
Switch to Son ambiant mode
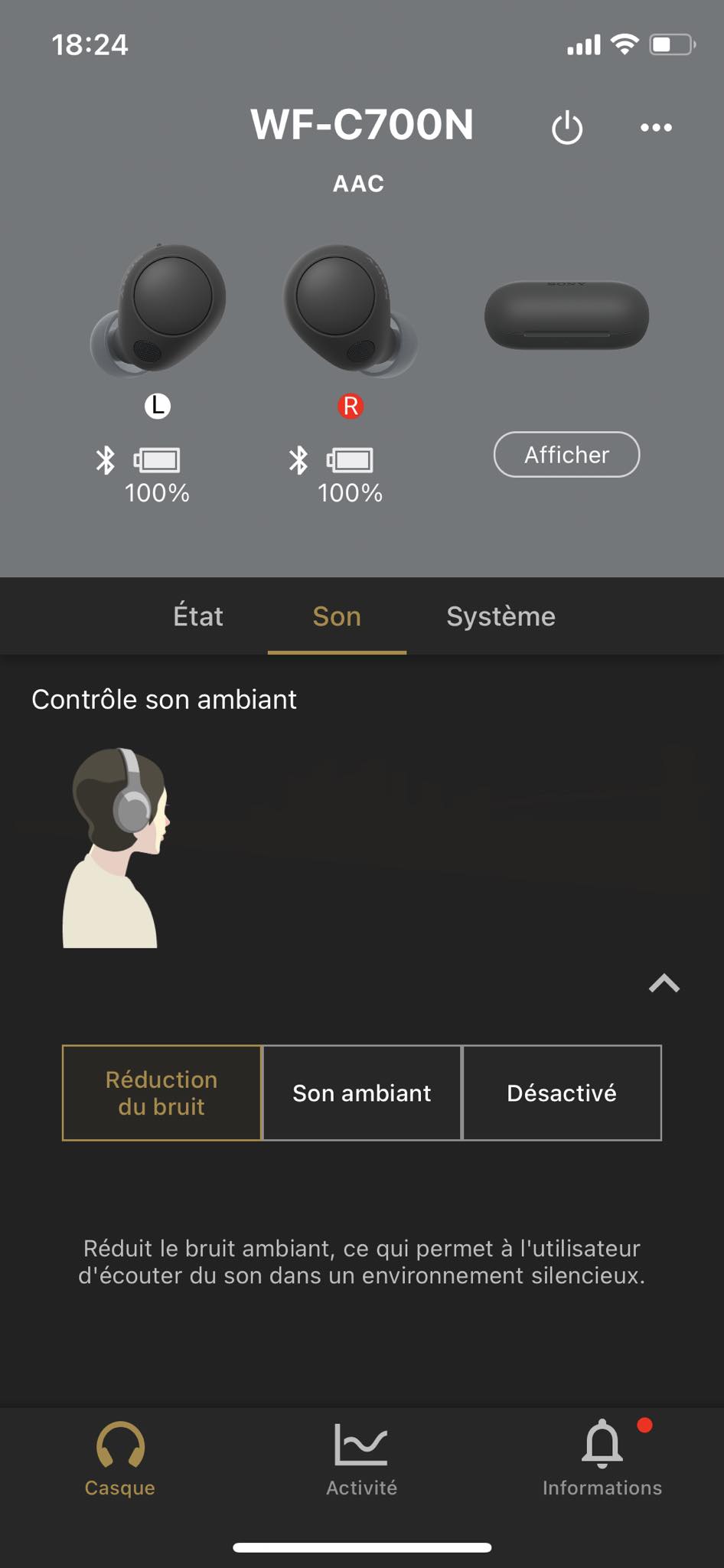coord(362,1093)
